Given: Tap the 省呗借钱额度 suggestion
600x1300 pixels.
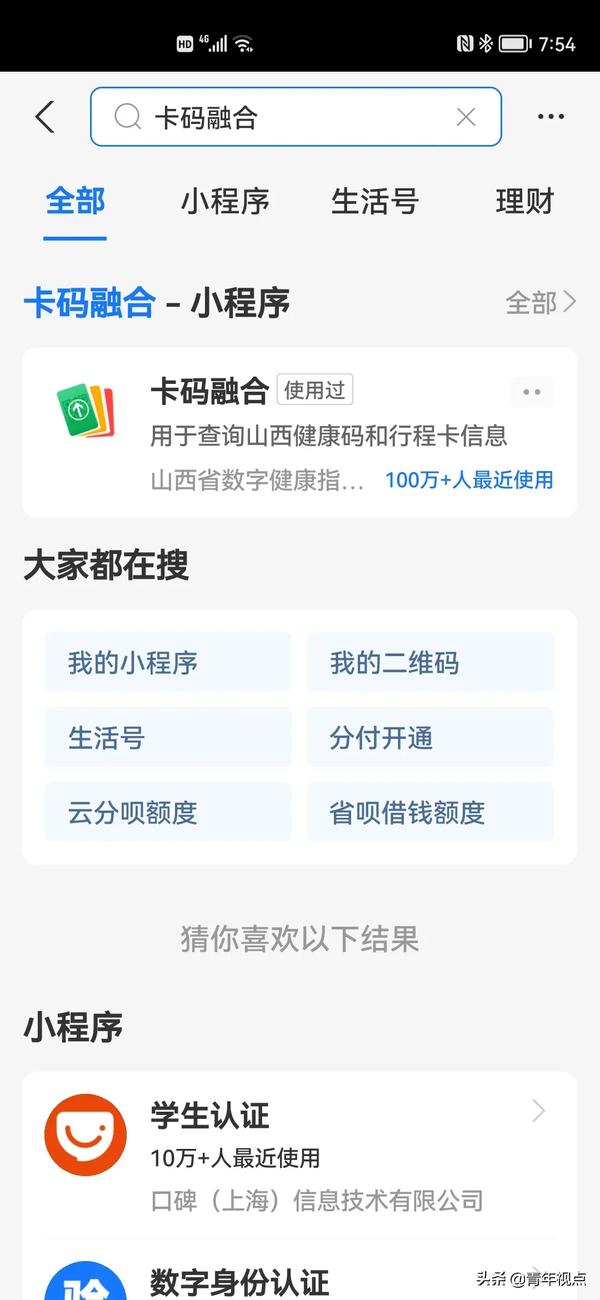Looking at the screenshot, I should (430, 812).
